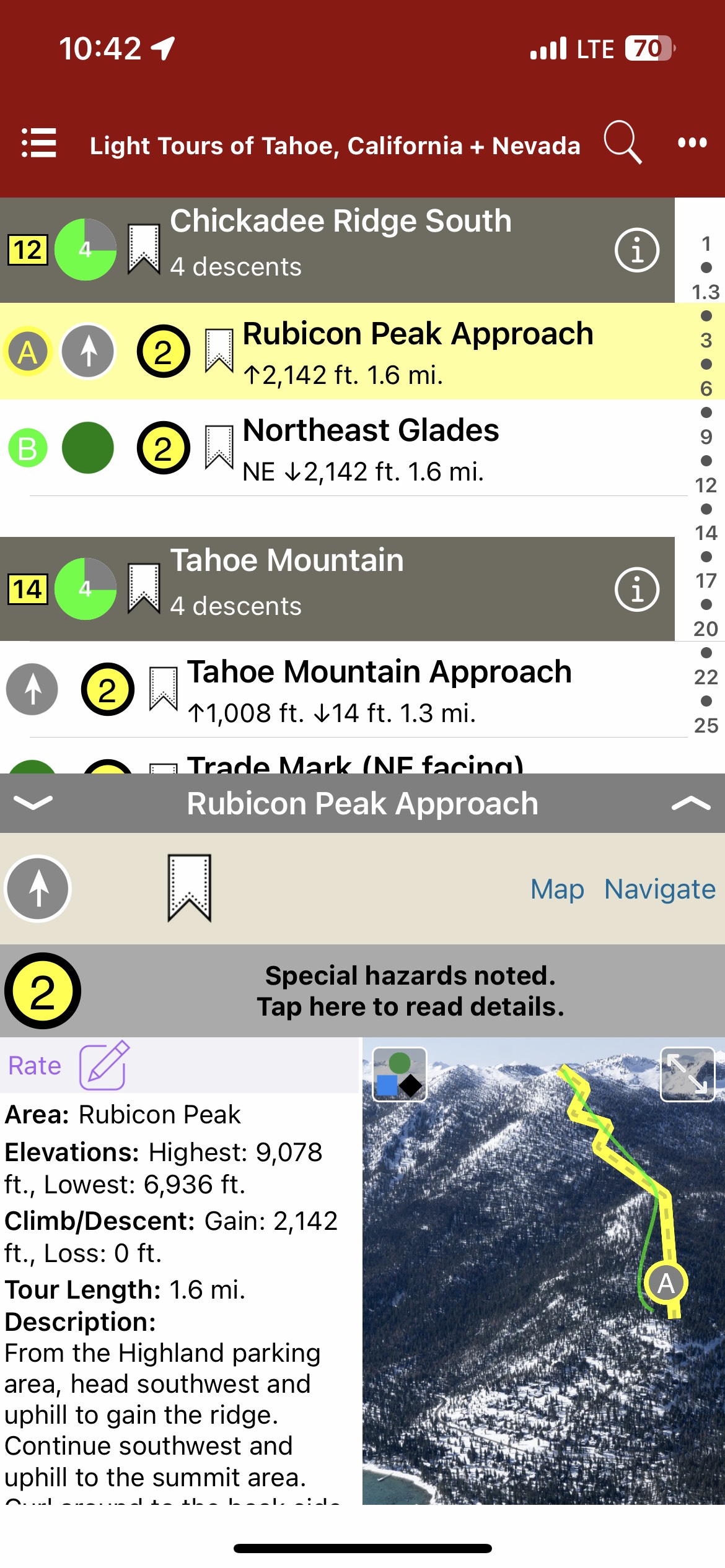Open the search magnifier
Viewport: 725px width, 1568px height.
point(622,142)
